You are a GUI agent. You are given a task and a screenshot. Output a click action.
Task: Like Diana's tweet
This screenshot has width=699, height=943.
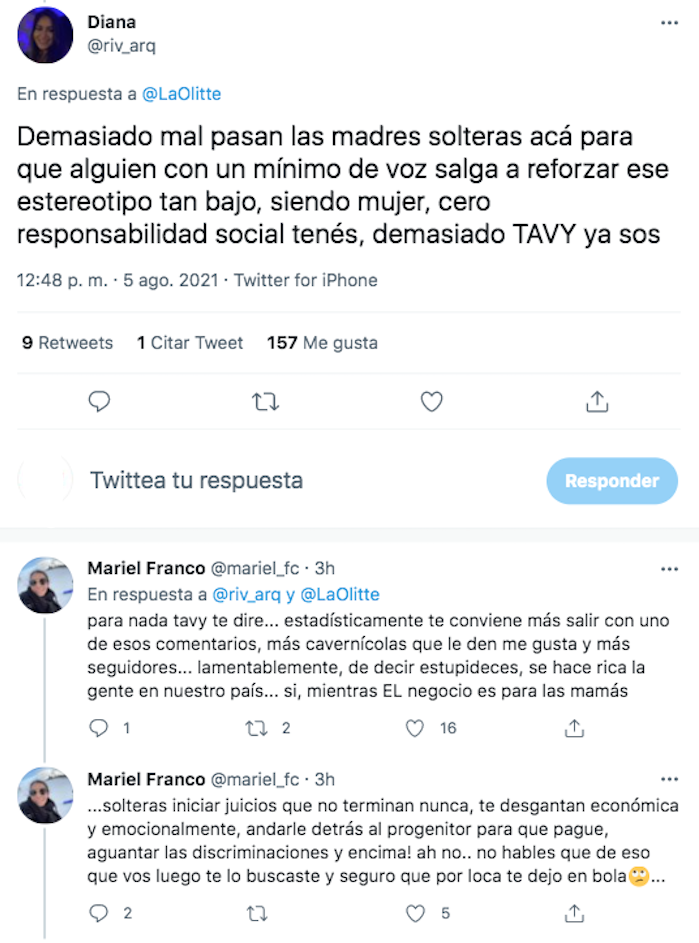pos(431,402)
